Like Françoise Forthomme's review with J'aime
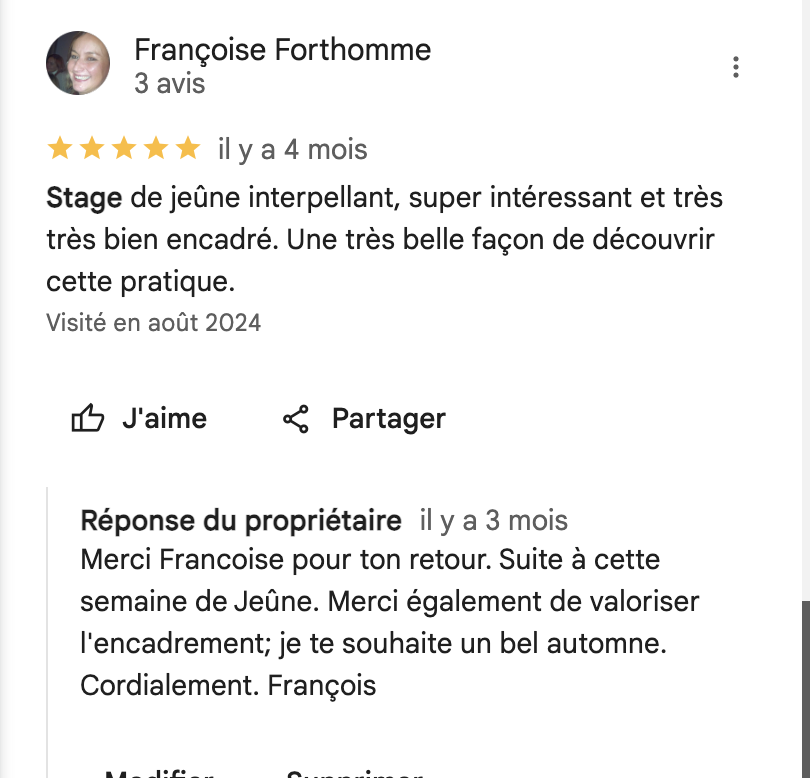810x778 pixels. (x=139, y=418)
